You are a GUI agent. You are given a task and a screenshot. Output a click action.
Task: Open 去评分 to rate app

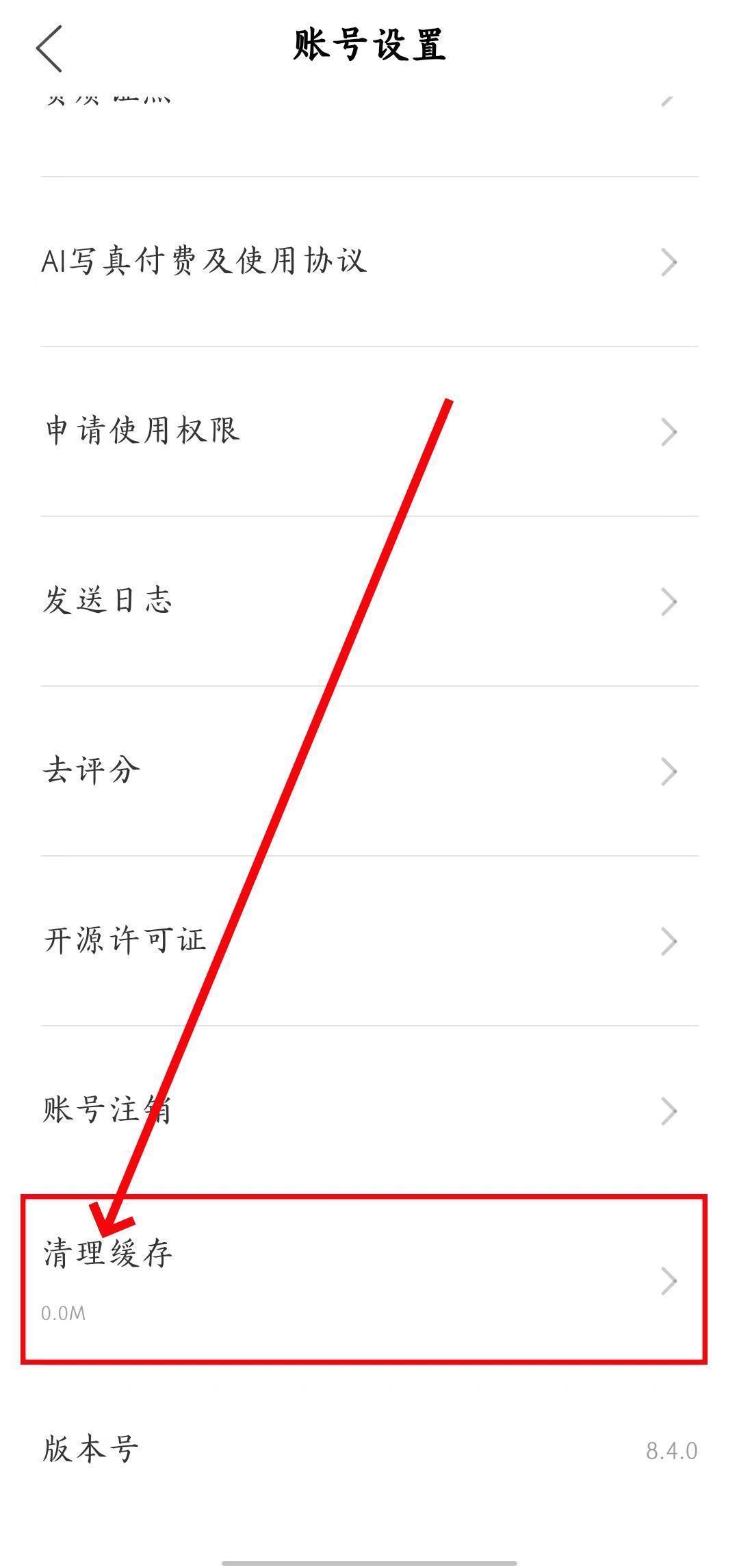pos(369,771)
